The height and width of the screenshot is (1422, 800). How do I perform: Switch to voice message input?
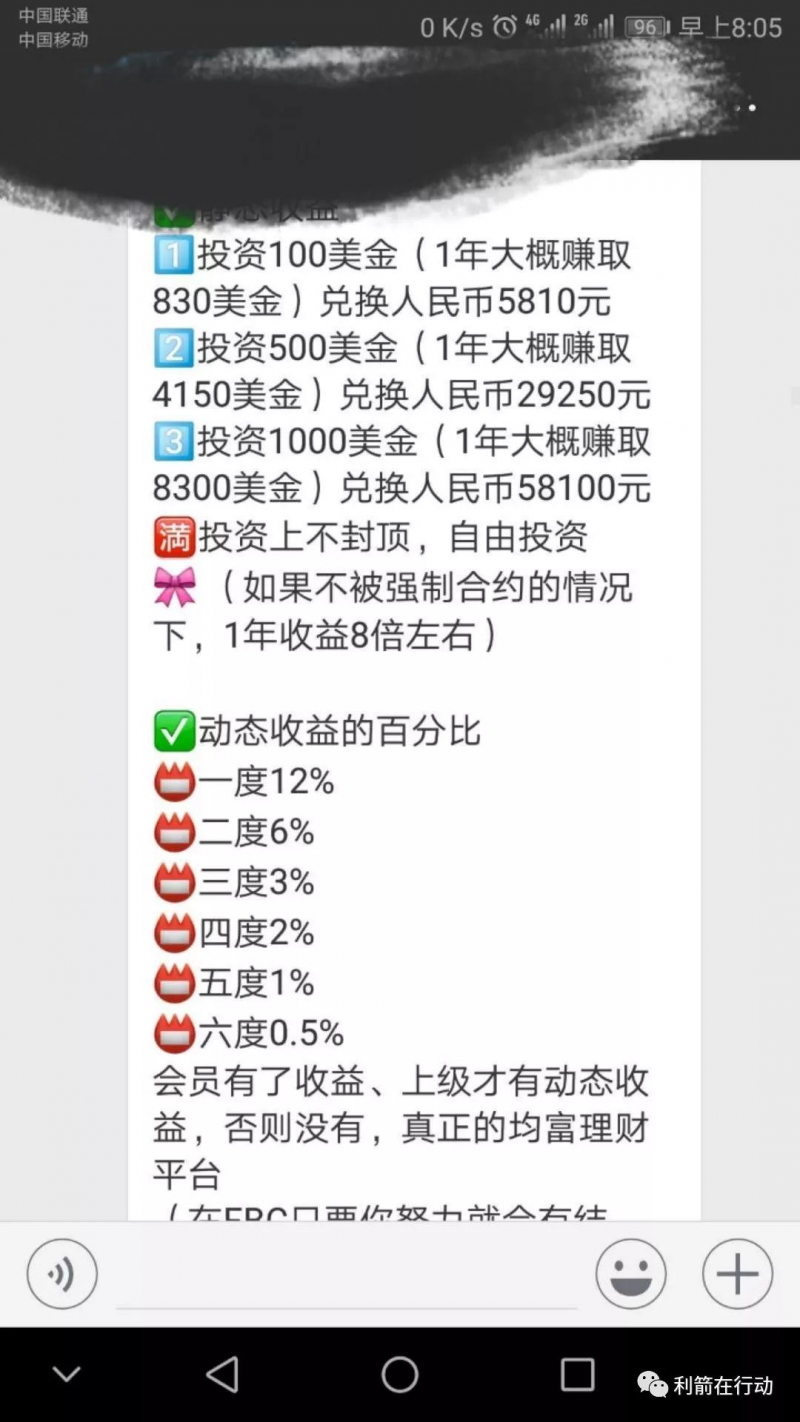pyautogui.click(x=62, y=1274)
